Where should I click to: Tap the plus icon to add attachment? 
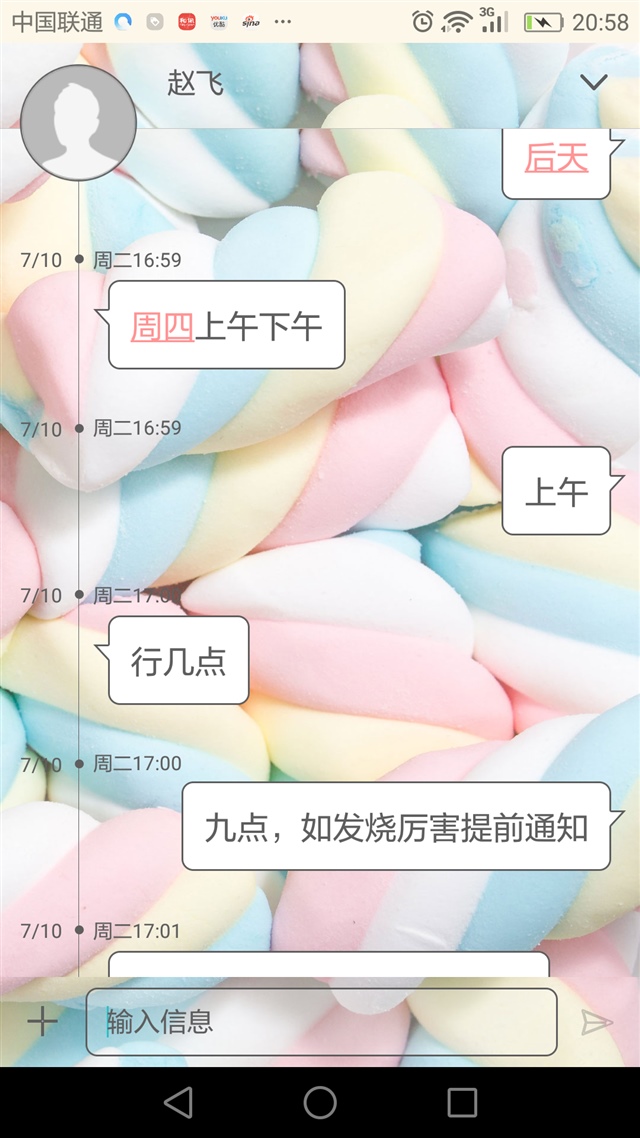(x=42, y=1021)
